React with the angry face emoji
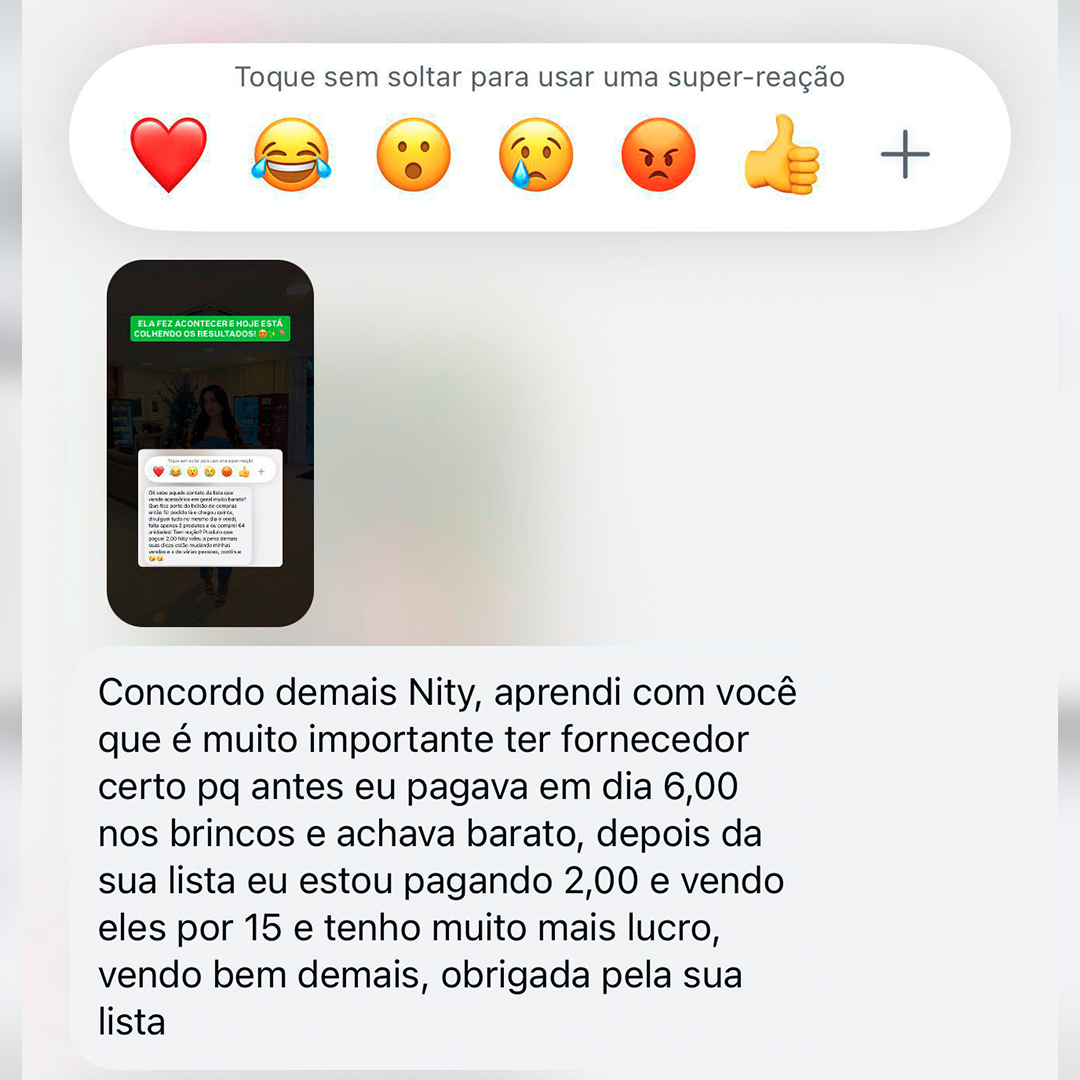1080x1080 pixels. (x=658, y=155)
